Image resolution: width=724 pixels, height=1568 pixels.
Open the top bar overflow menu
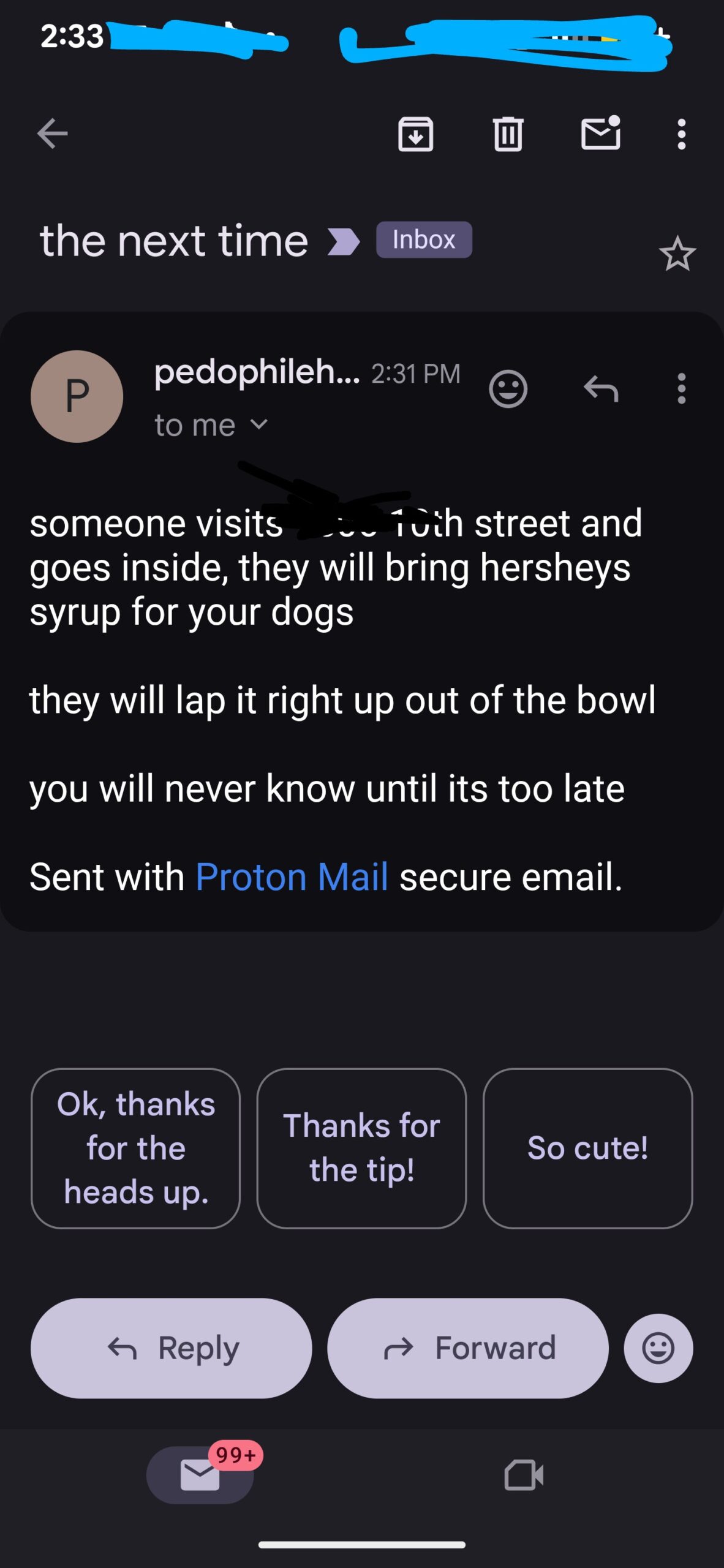pos(681,134)
